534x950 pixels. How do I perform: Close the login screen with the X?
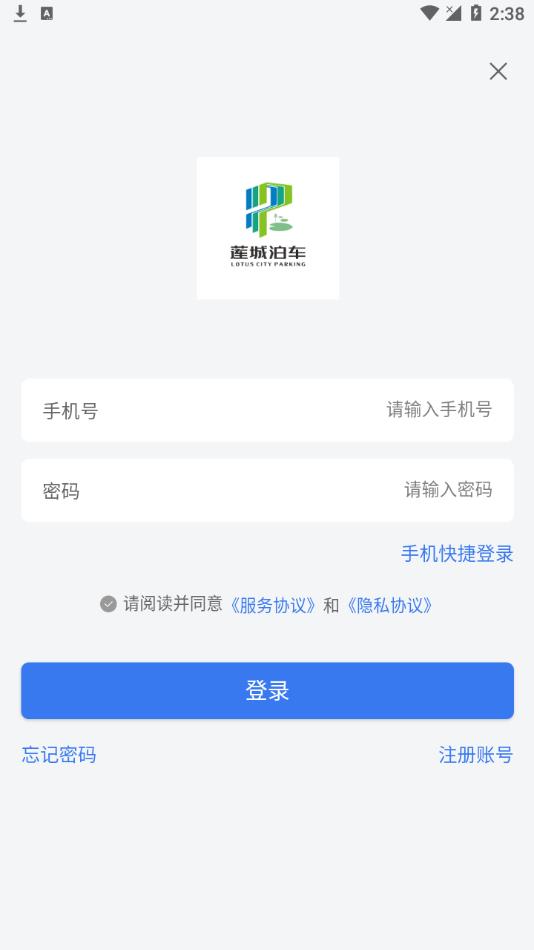(x=498, y=71)
